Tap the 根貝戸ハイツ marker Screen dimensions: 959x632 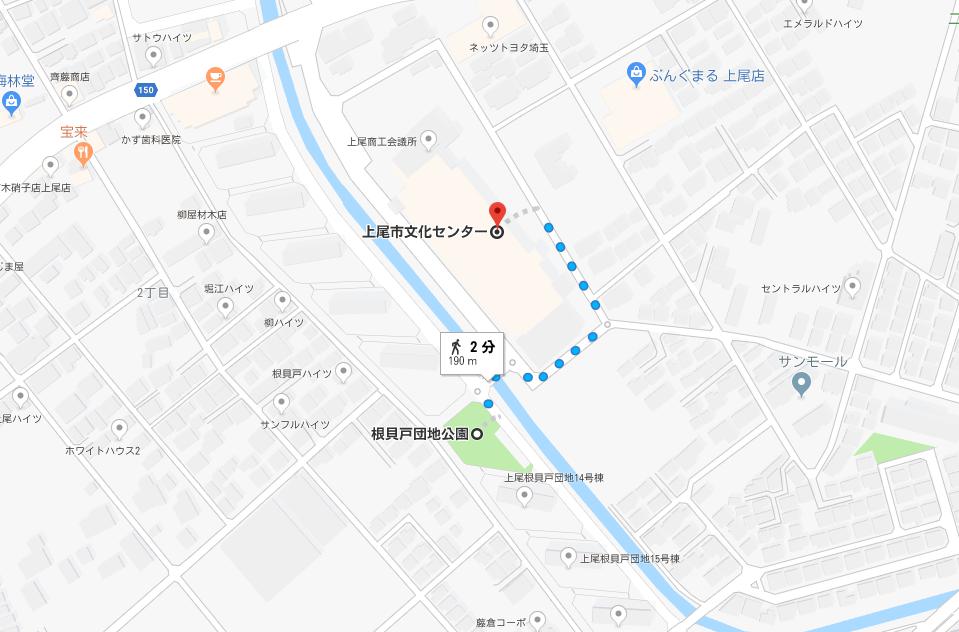343,372
